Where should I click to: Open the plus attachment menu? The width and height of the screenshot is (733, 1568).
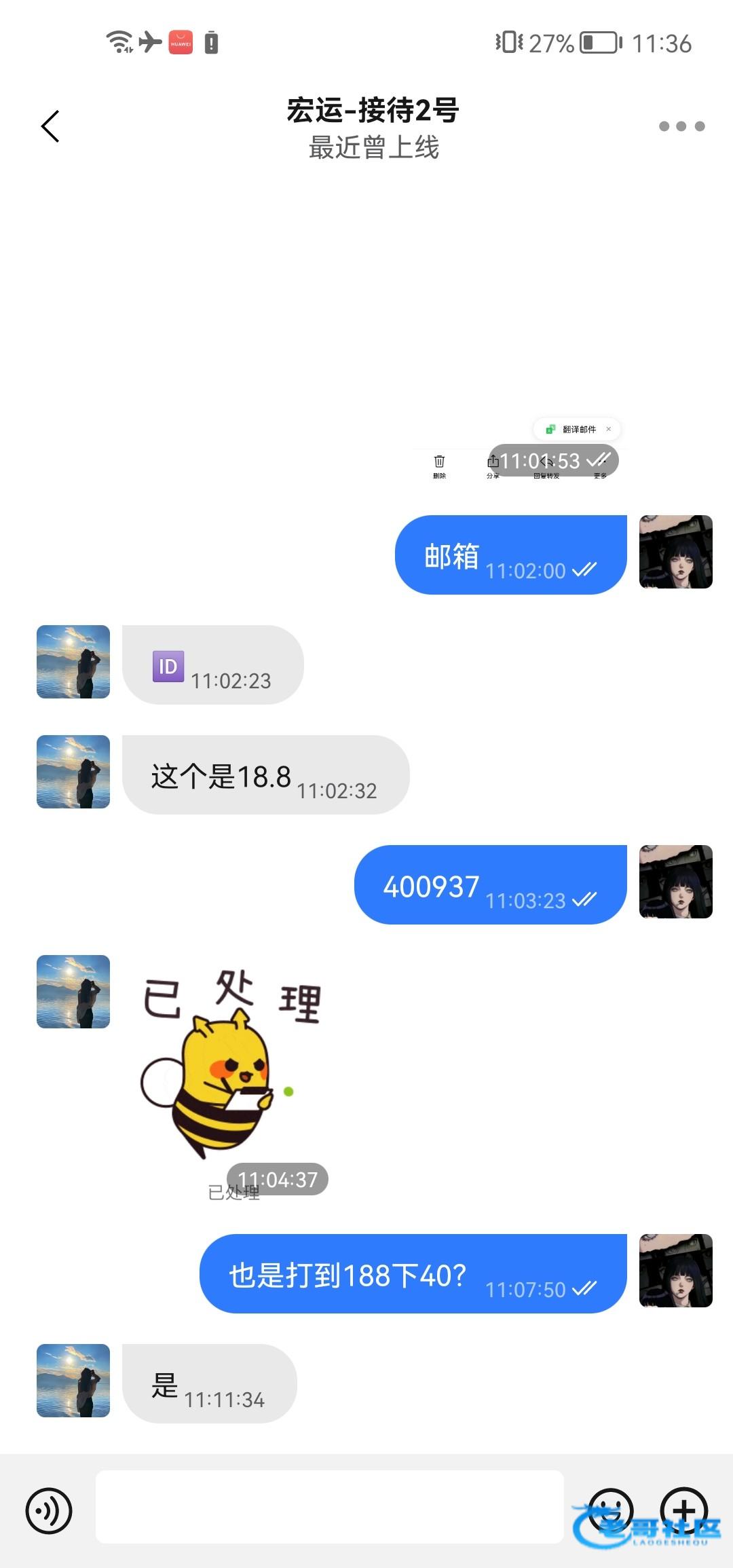point(684,1510)
